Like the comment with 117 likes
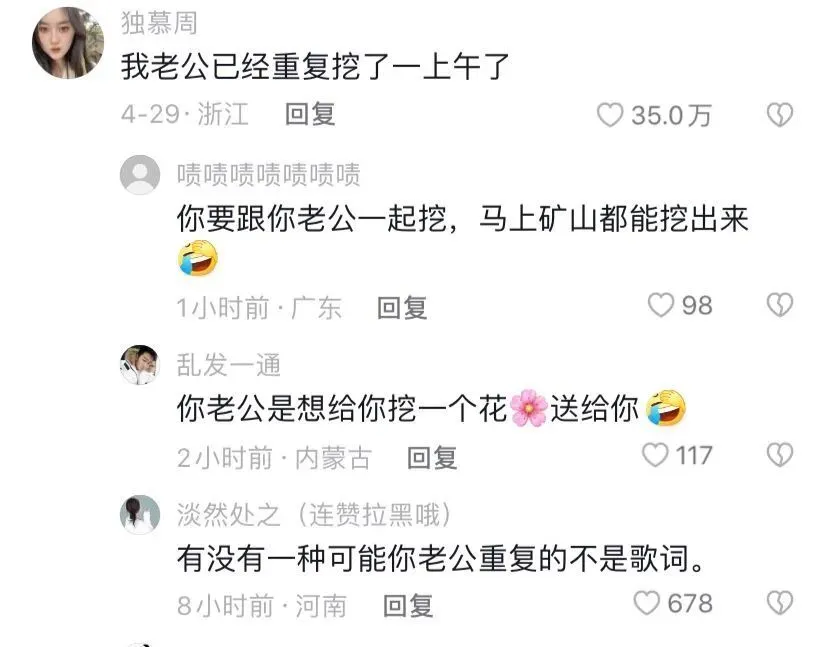The image size is (822, 647). pyautogui.click(x=655, y=456)
